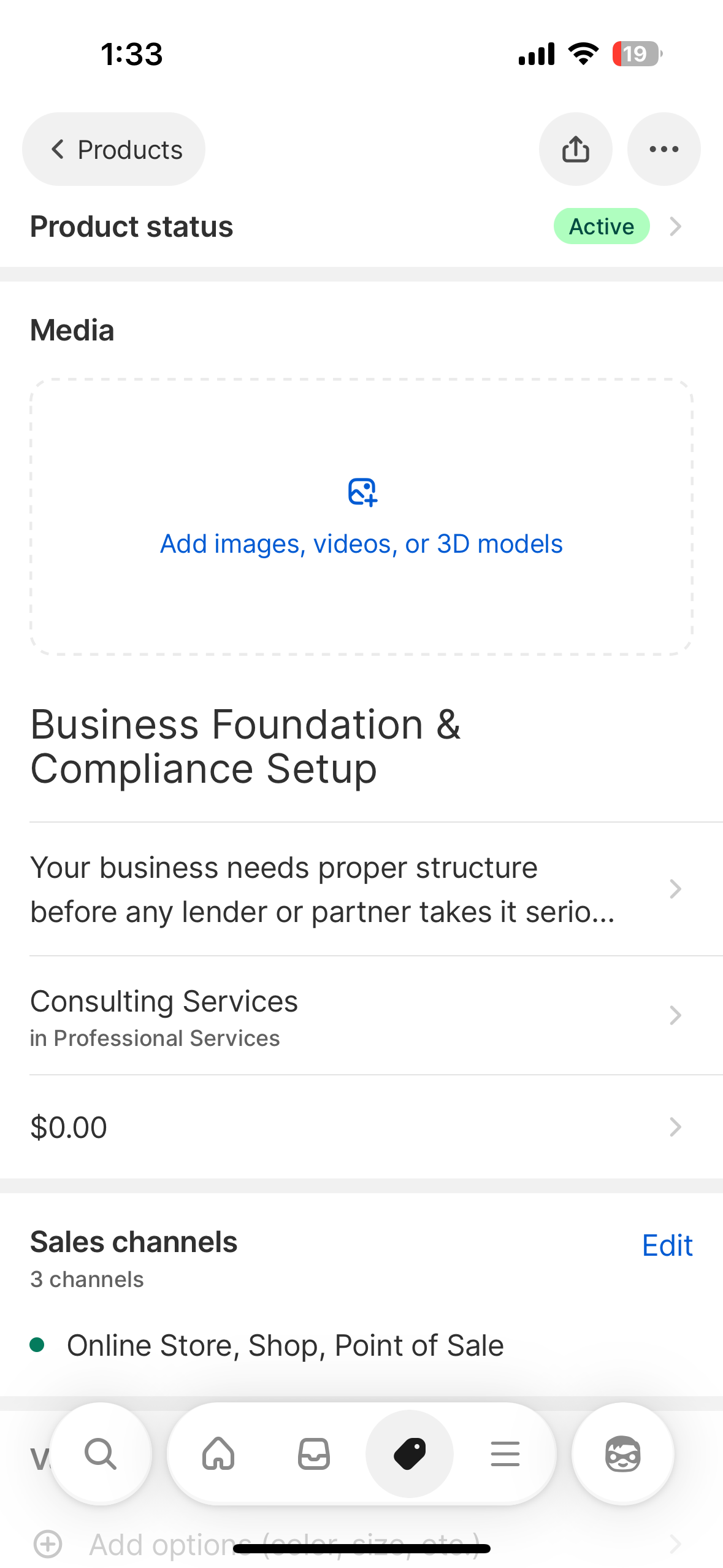This screenshot has width=723, height=1568.
Task: Return to the Products list
Action: (x=113, y=148)
